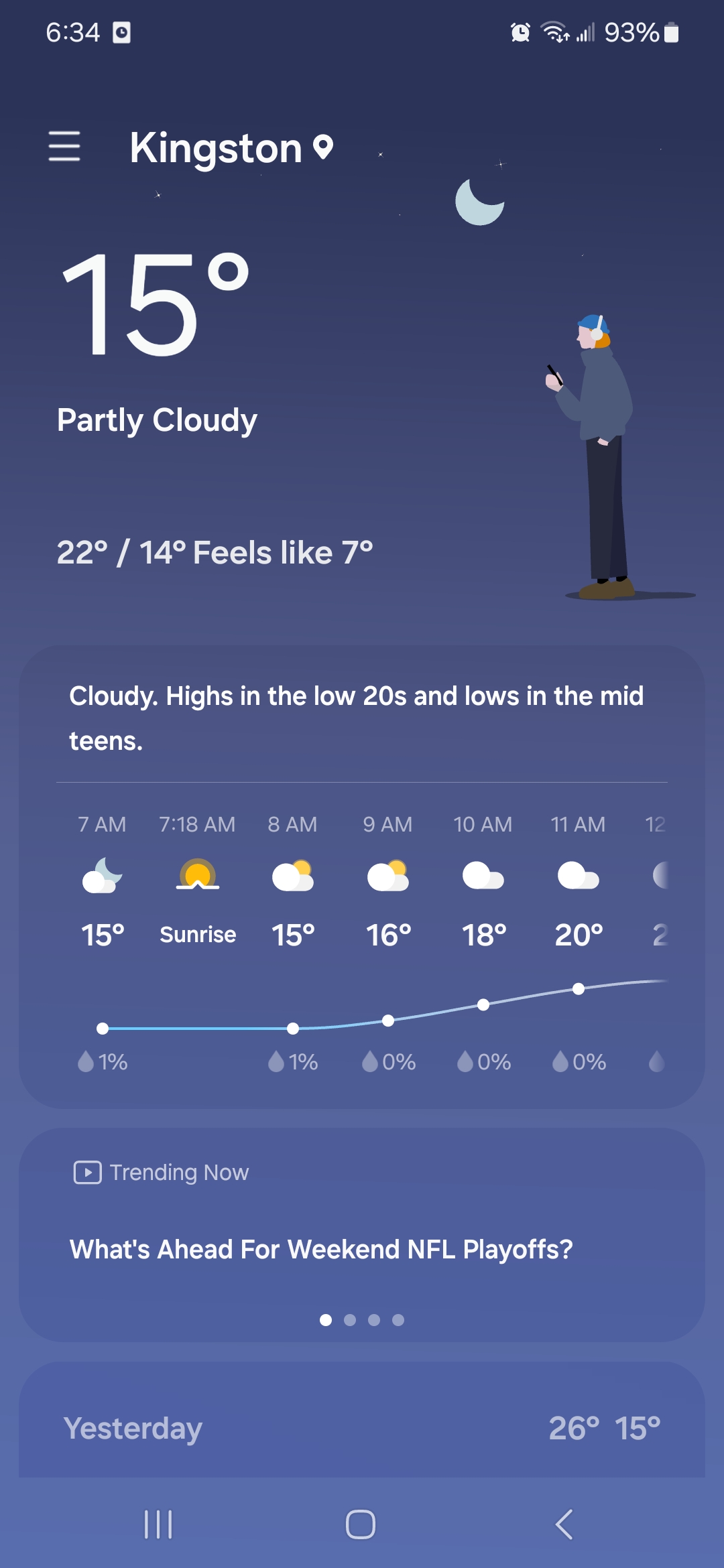This screenshot has width=724, height=1568.
Task: Open the hamburger menu
Action: click(64, 146)
